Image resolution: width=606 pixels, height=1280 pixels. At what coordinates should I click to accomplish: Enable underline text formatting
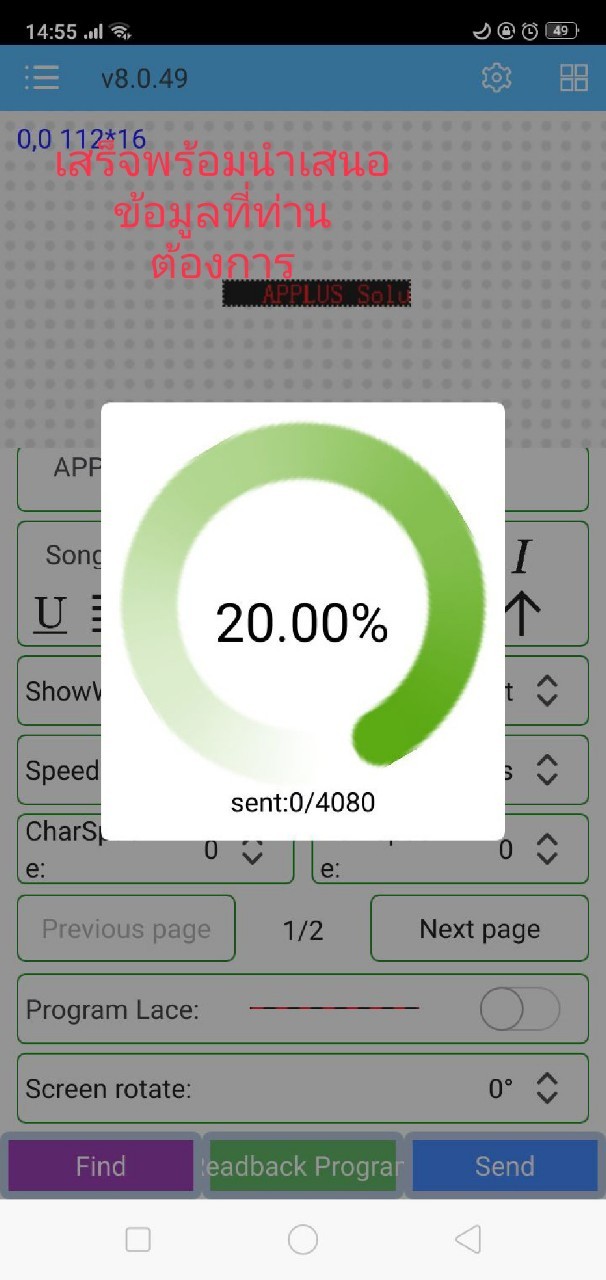[x=50, y=614]
